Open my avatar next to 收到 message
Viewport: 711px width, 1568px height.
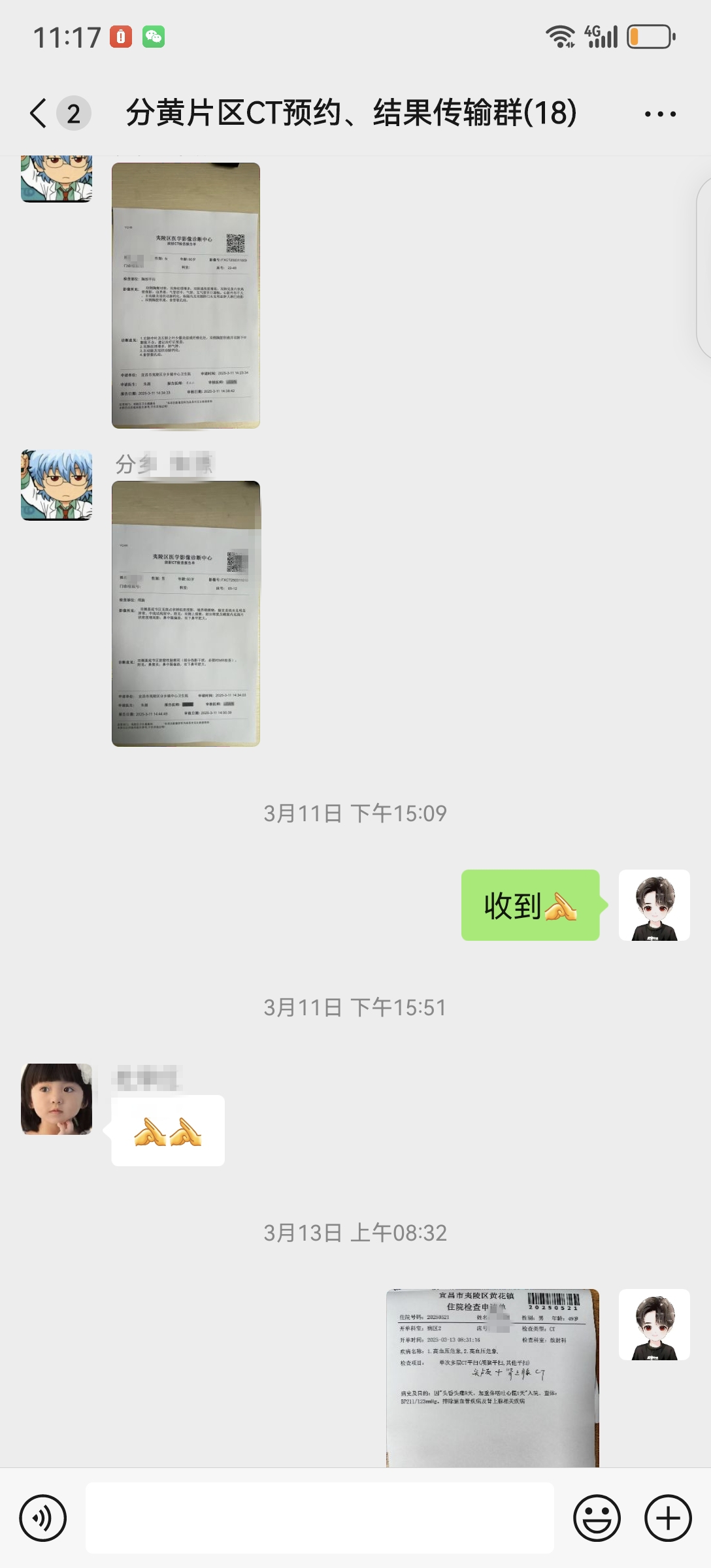coord(654,905)
